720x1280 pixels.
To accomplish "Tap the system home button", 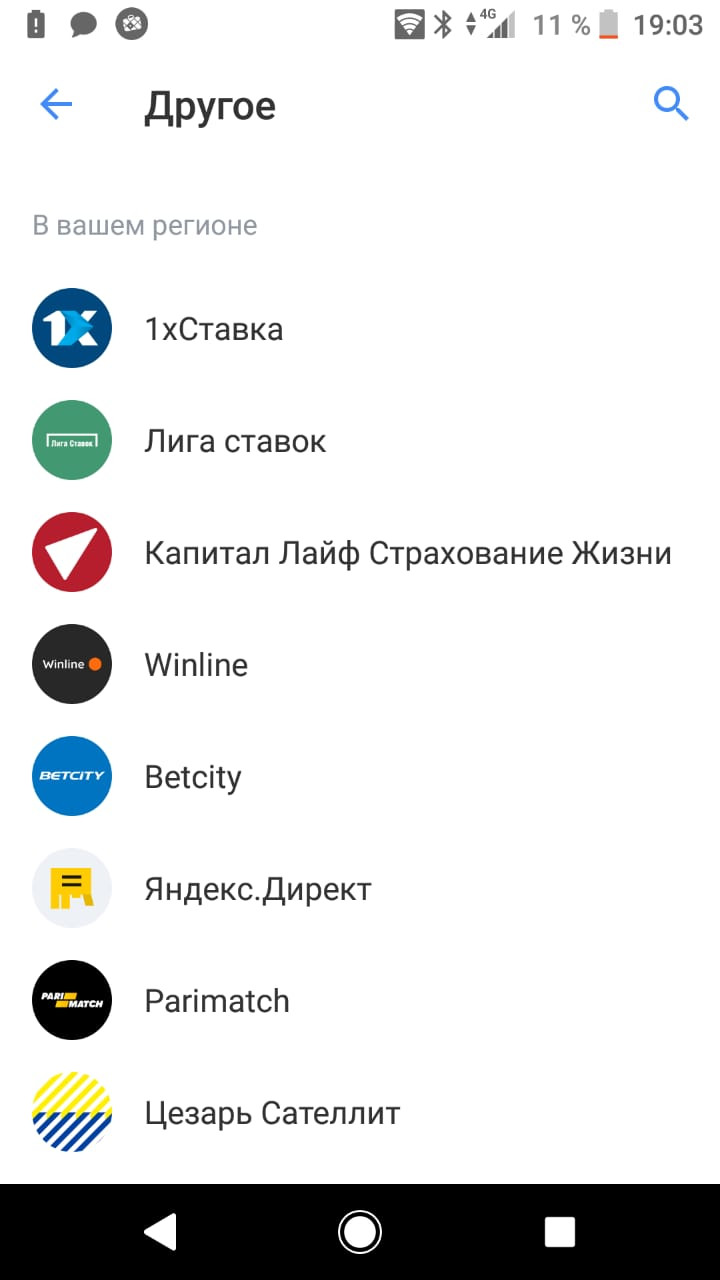I will (360, 1231).
